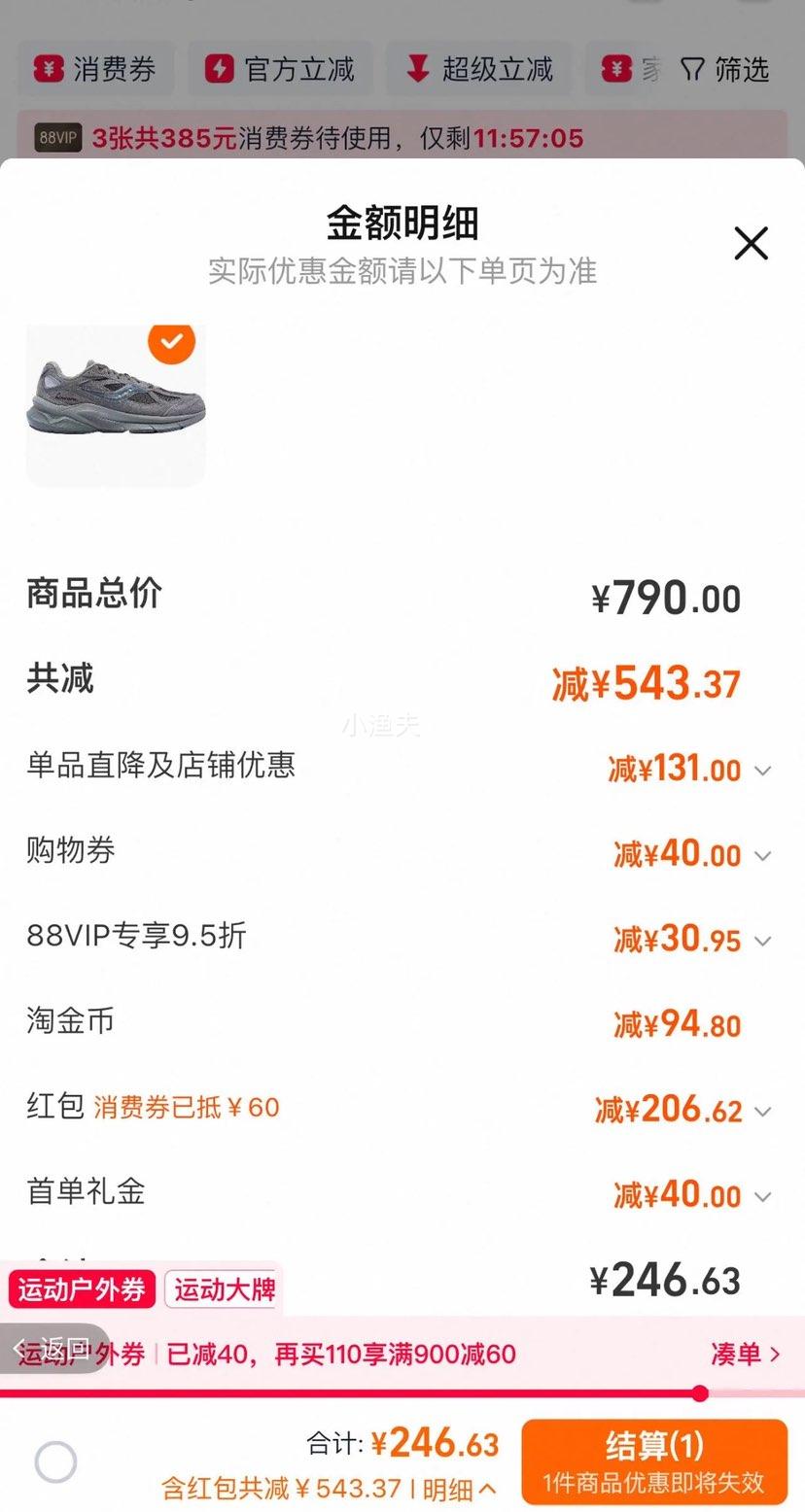805x1512 pixels.
Task: Open the sneaker product thumbnail
Action: (x=115, y=404)
